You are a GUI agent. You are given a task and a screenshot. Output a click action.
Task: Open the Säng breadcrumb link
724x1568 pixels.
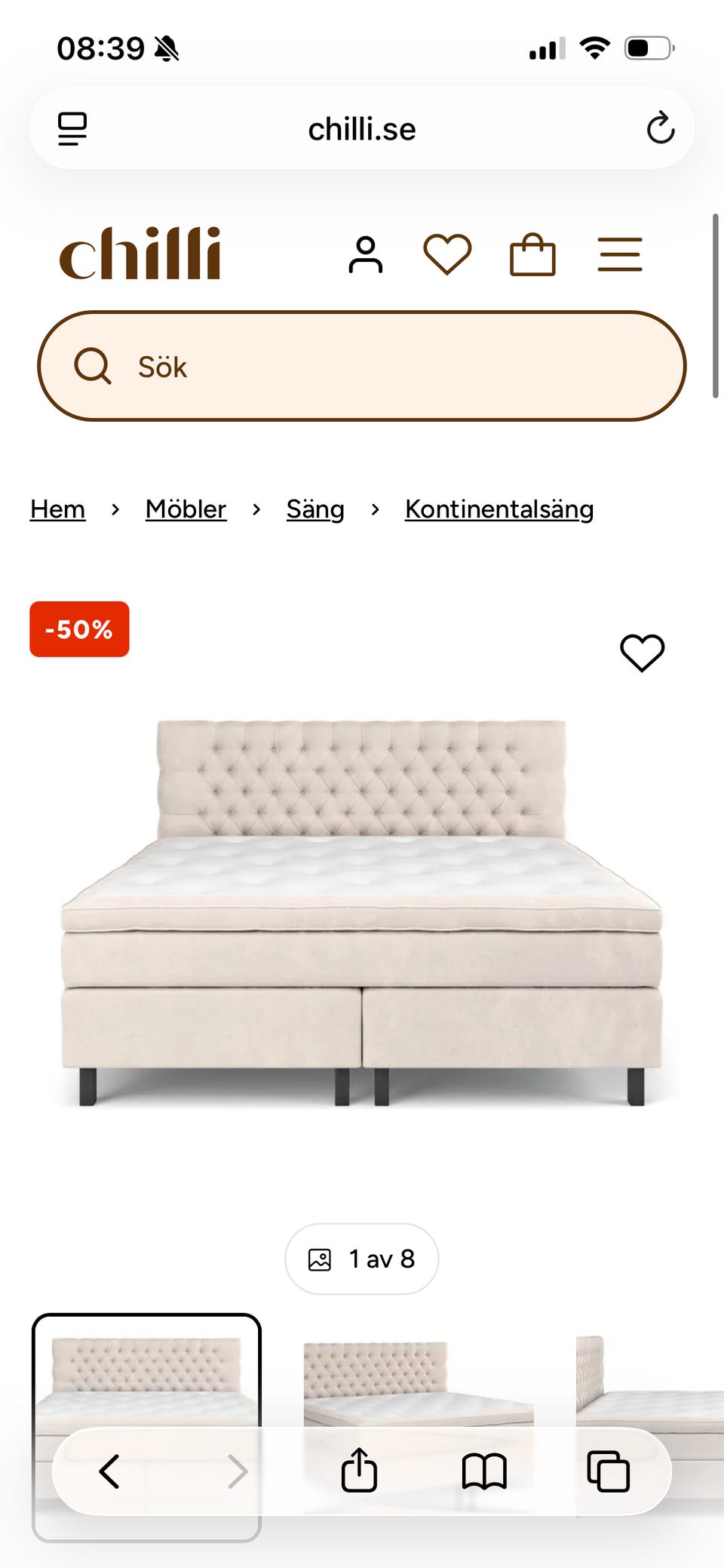click(315, 509)
